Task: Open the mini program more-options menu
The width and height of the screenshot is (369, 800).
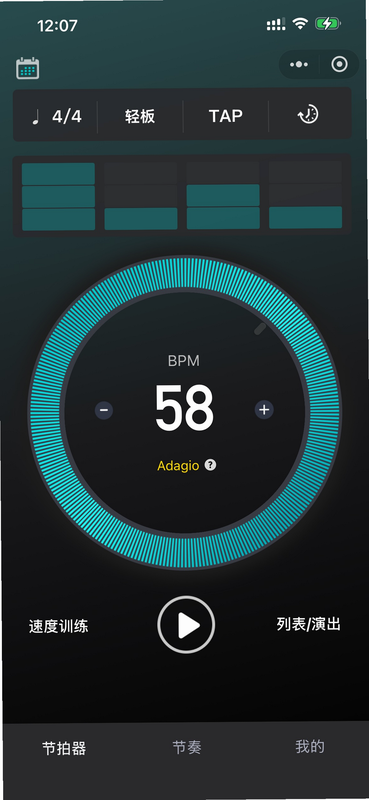Action: coord(299,64)
